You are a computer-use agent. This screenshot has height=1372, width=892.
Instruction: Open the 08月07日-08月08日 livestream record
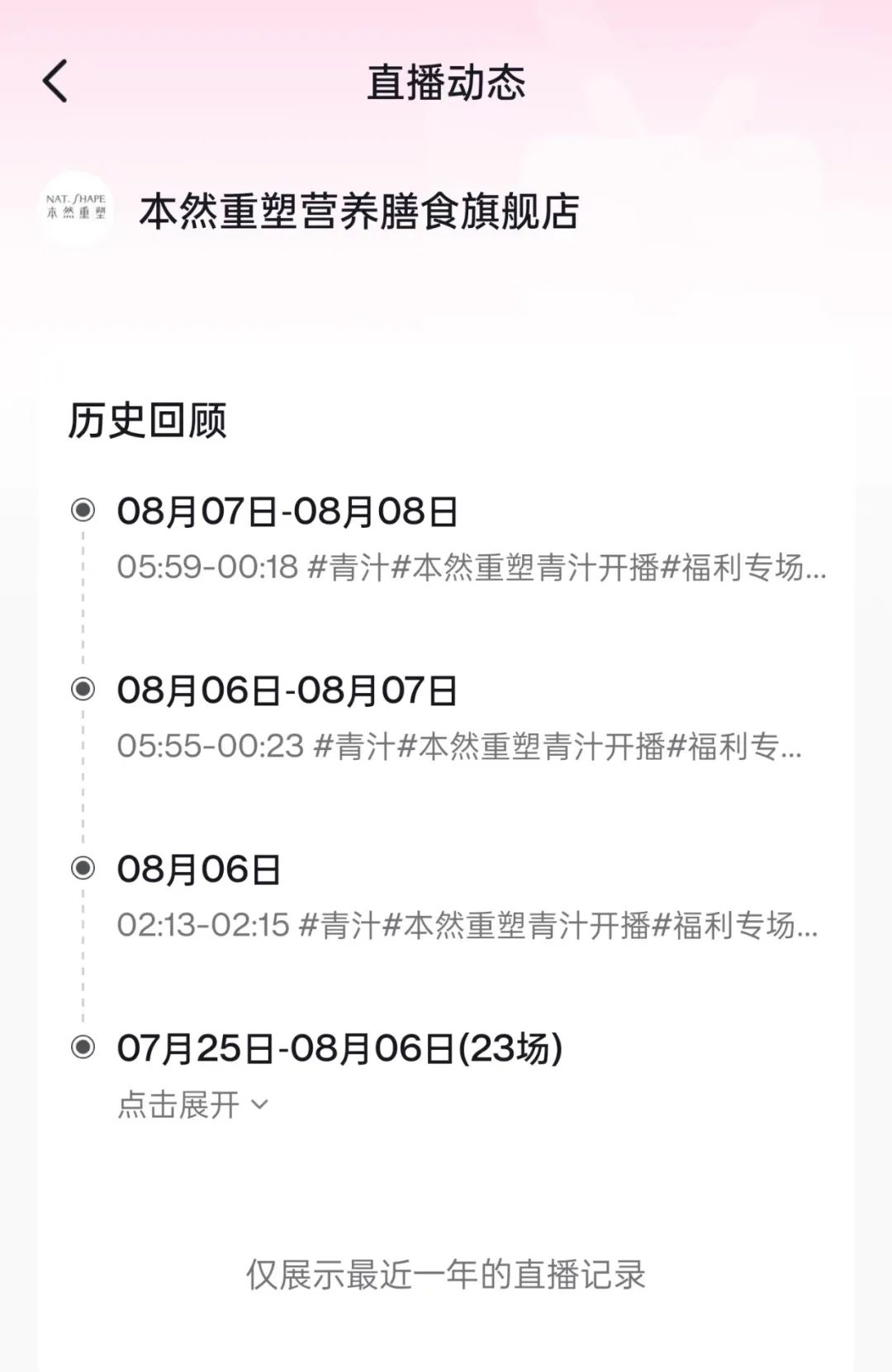pos(471,539)
